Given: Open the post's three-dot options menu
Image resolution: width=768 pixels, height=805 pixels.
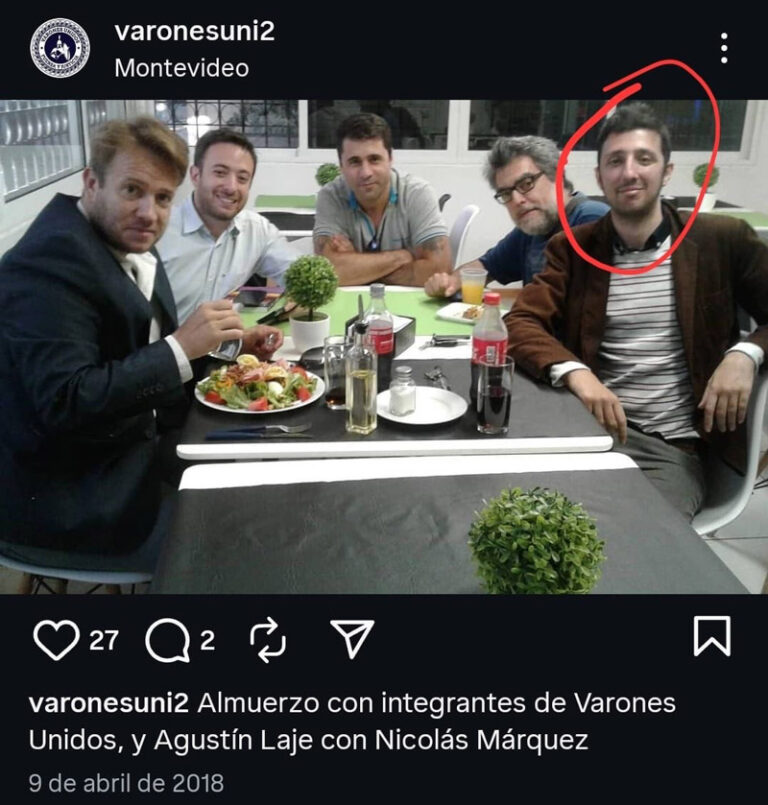Looking at the screenshot, I should [x=723, y=48].
